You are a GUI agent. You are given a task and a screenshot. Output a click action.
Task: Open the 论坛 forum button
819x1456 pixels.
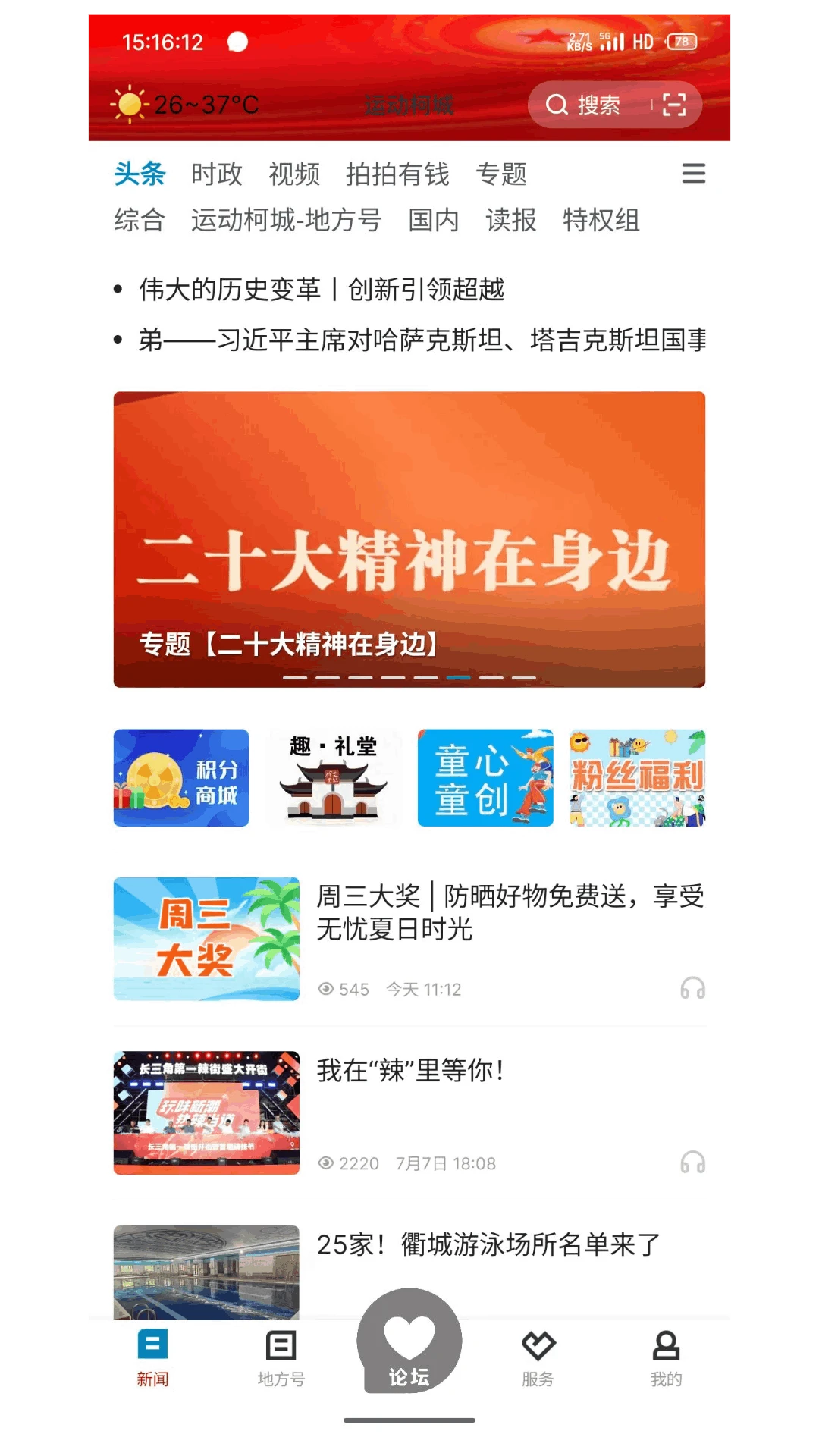(409, 1344)
